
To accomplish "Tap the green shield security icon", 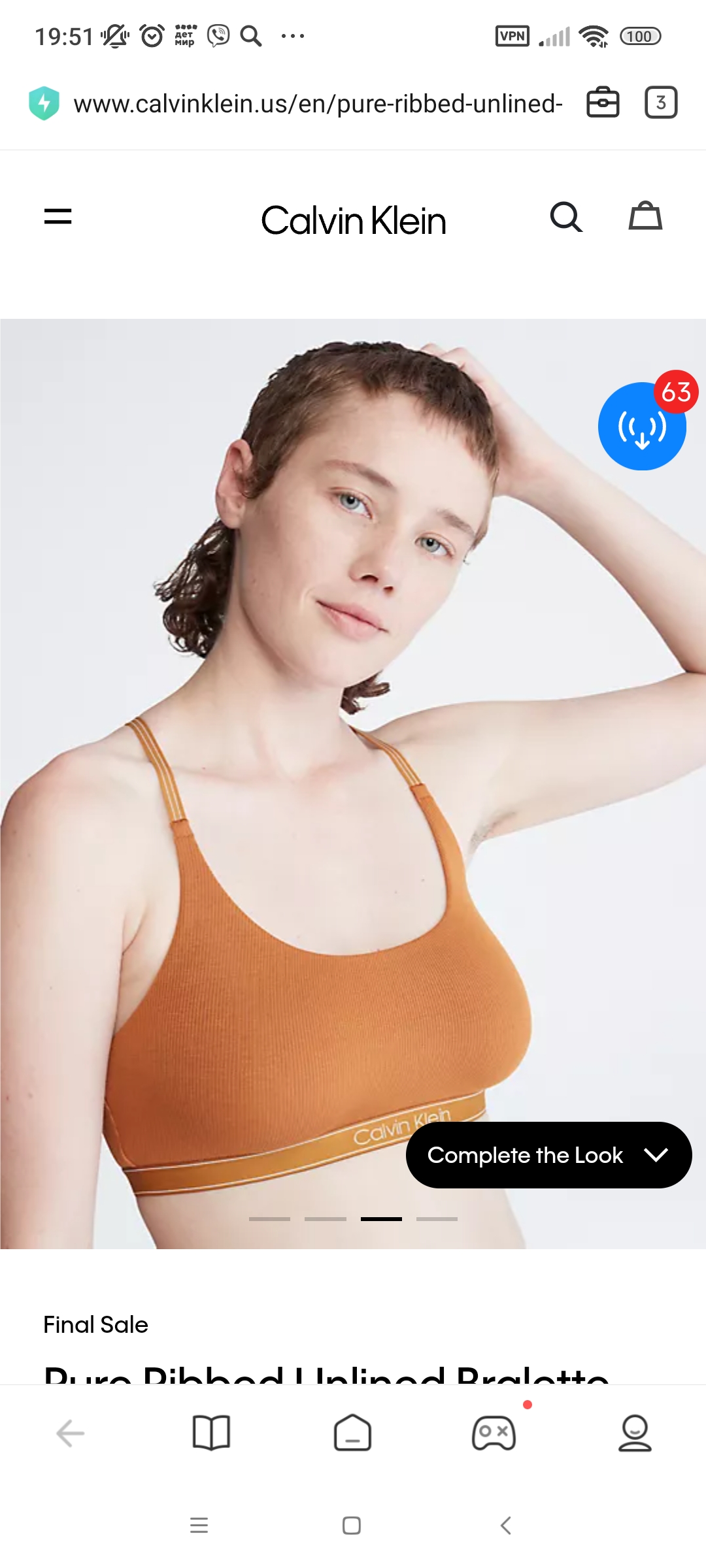I will (x=44, y=103).
